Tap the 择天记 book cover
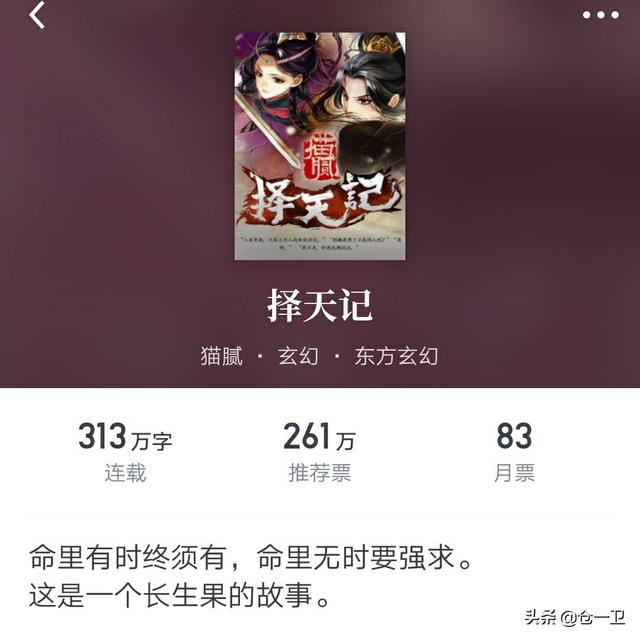 [320, 146]
